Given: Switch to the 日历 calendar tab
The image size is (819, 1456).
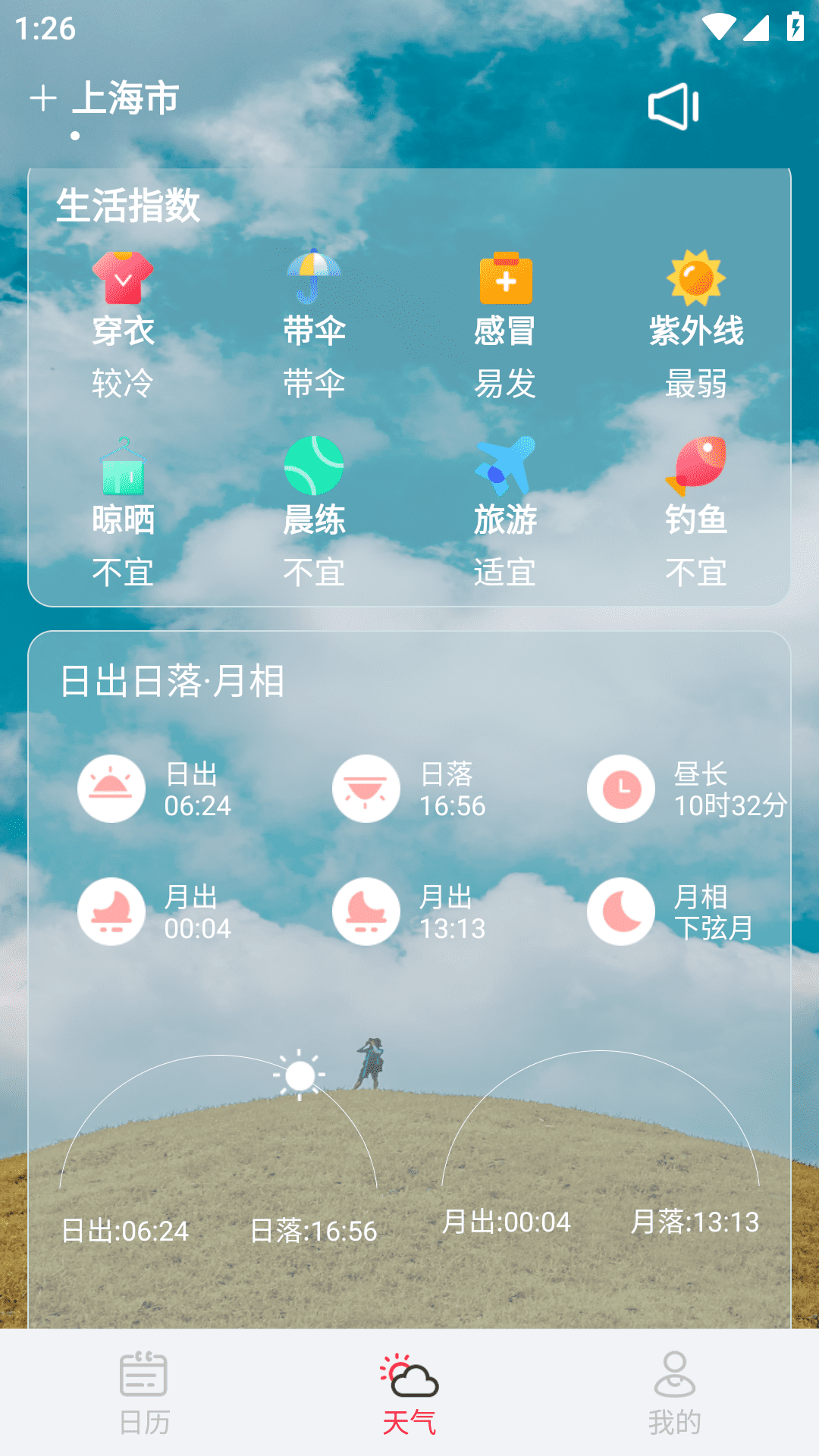Looking at the screenshot, I should point(144,1392).
